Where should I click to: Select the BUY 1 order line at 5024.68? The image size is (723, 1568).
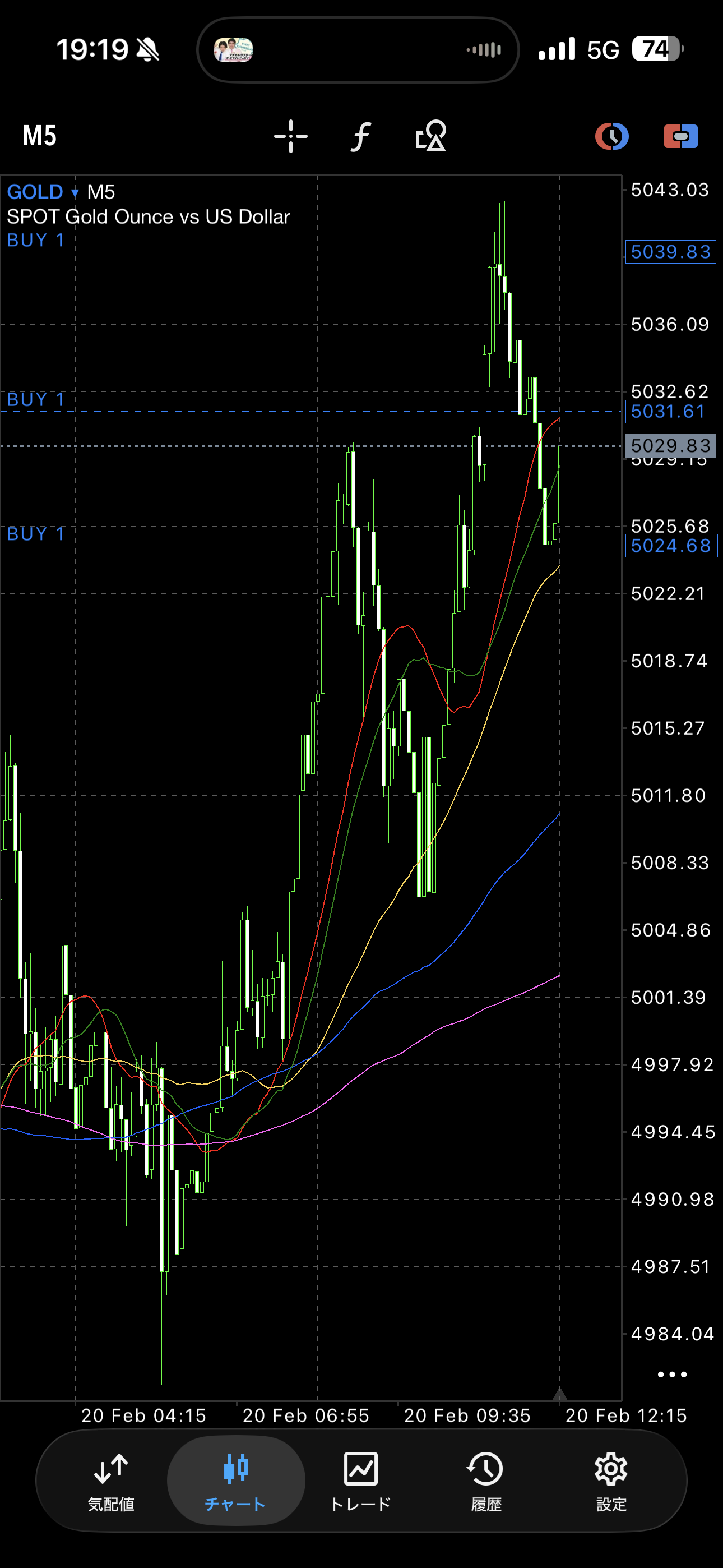35,534
